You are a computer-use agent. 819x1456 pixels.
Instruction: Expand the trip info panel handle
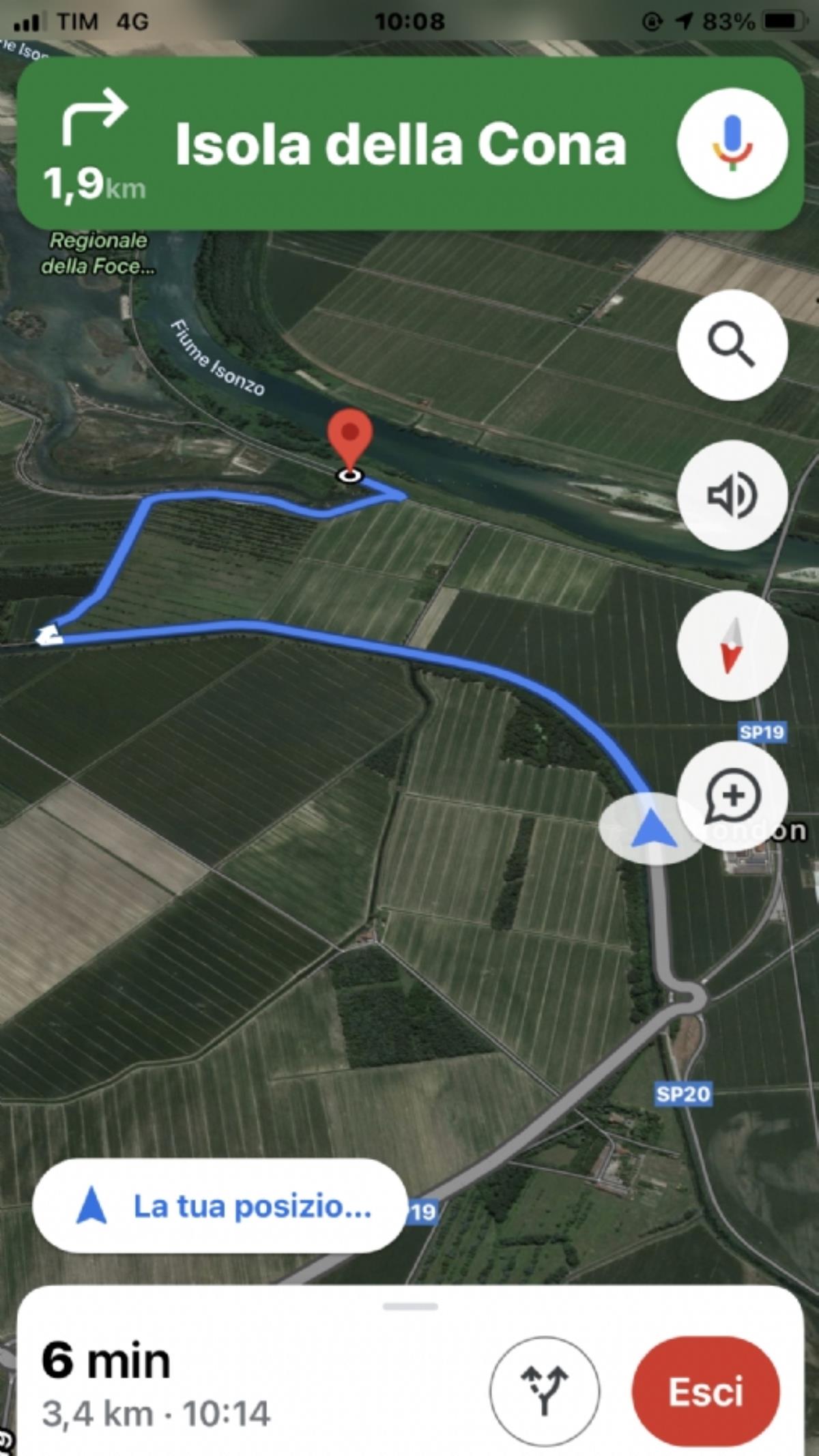pos(409,1306)
